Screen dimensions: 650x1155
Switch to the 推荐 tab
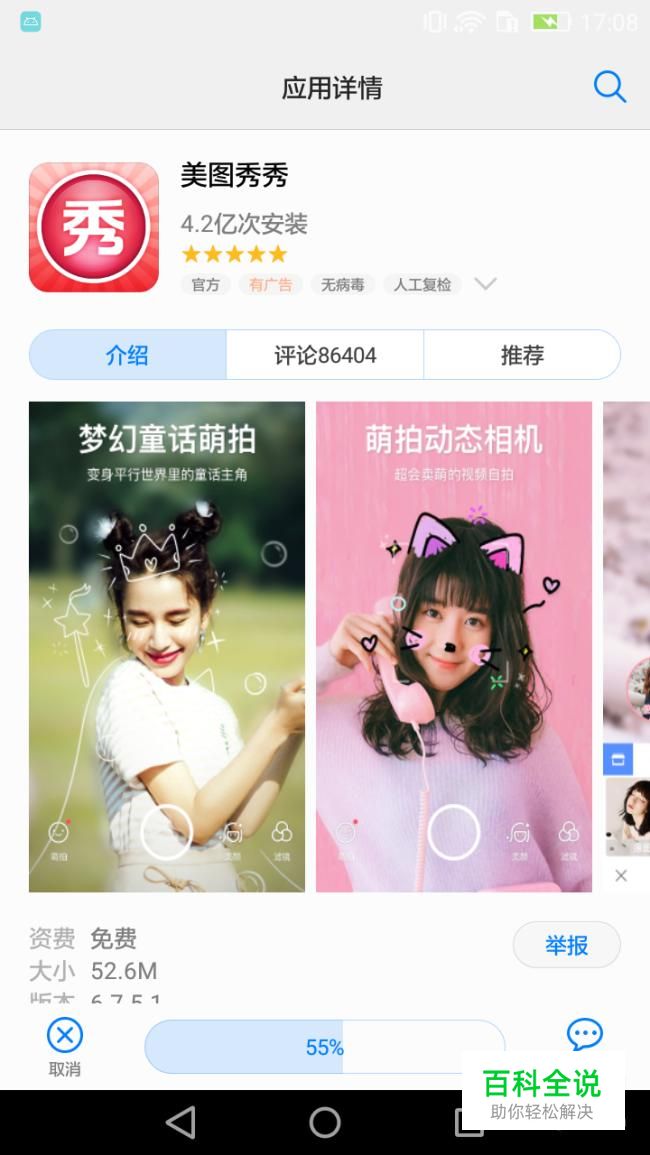click(522, 355)
